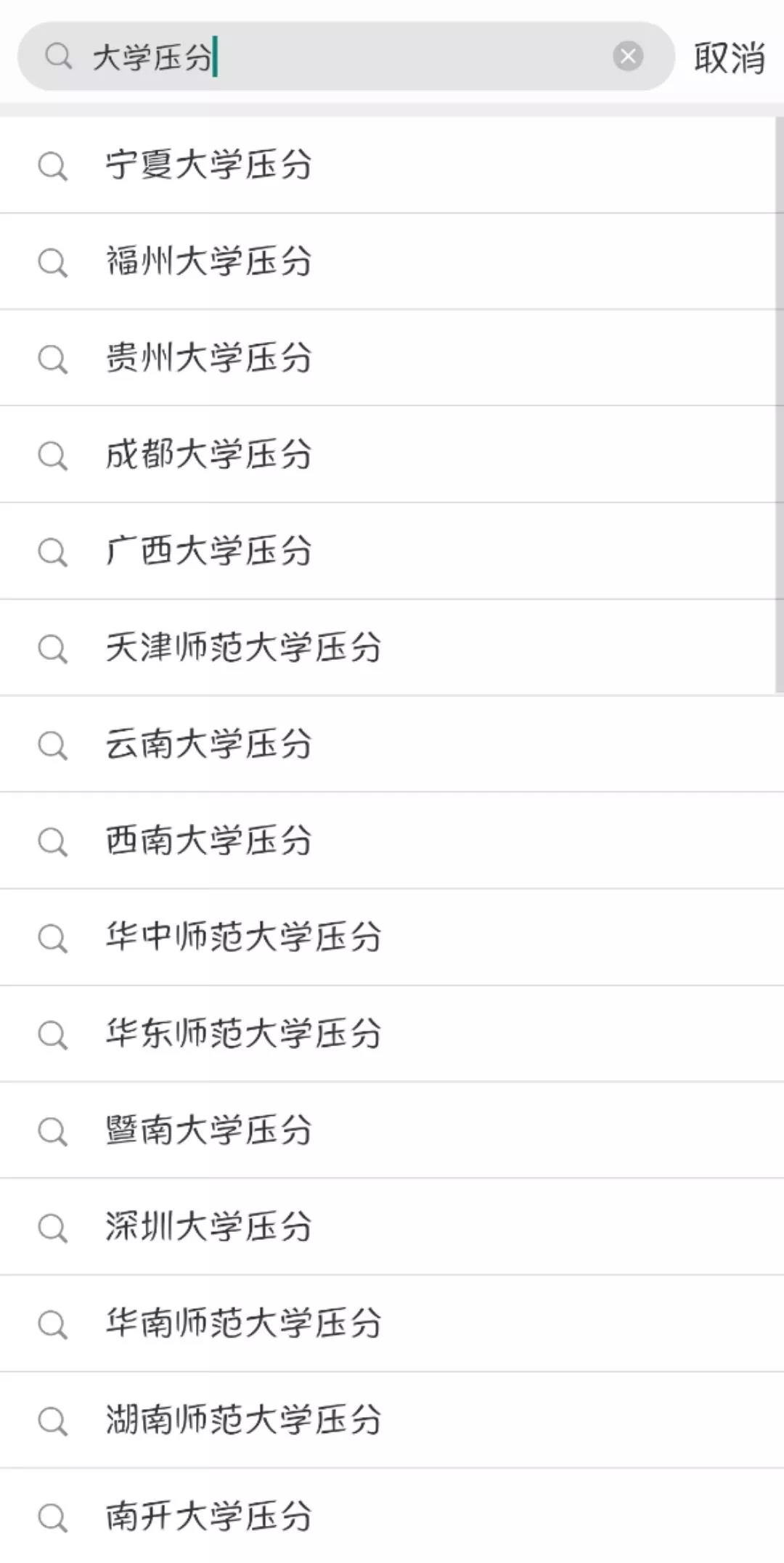The height and width of the screenshot is (1563, 784).
Task: Clear the search text with the X icon
Action: tap(628, 56)
